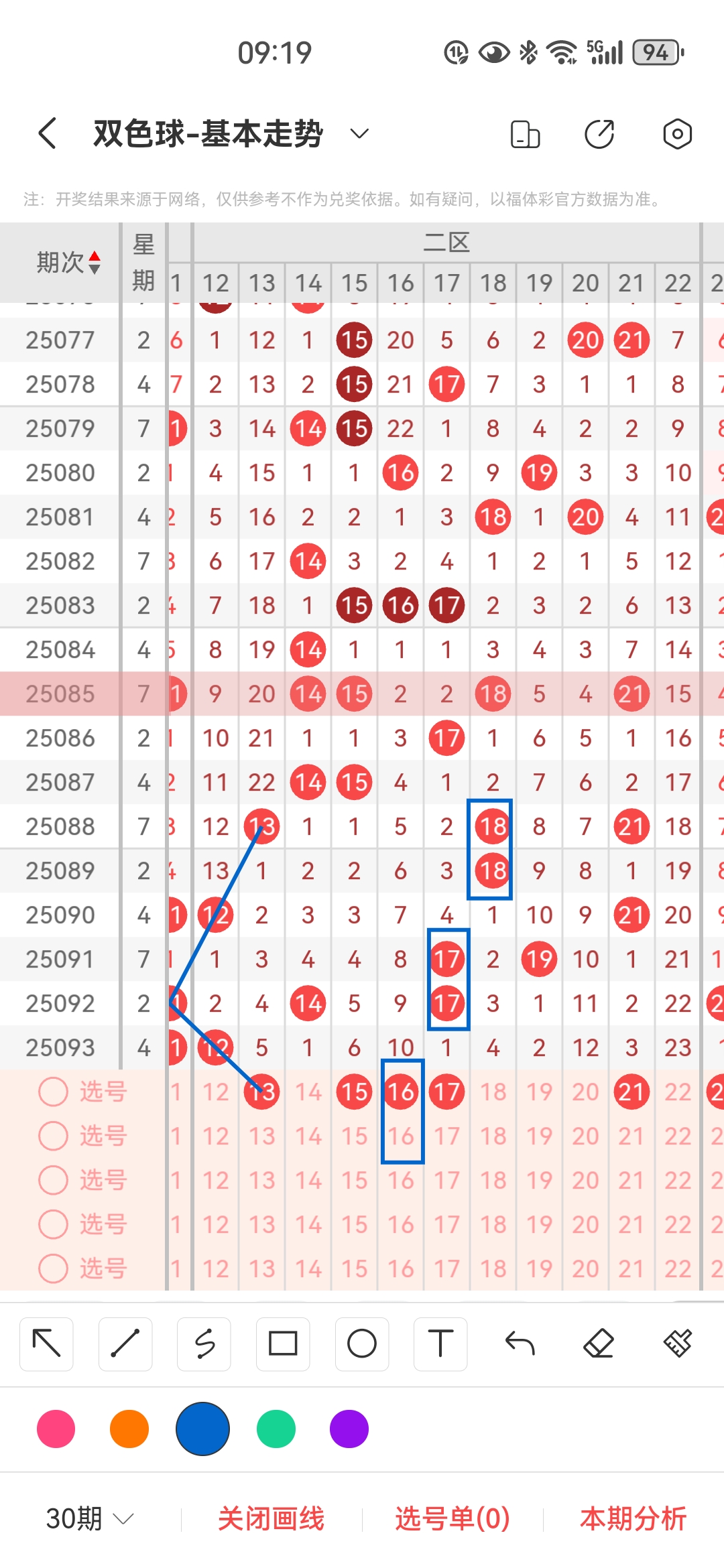Pick the pink drawing color

(56, 1429)
